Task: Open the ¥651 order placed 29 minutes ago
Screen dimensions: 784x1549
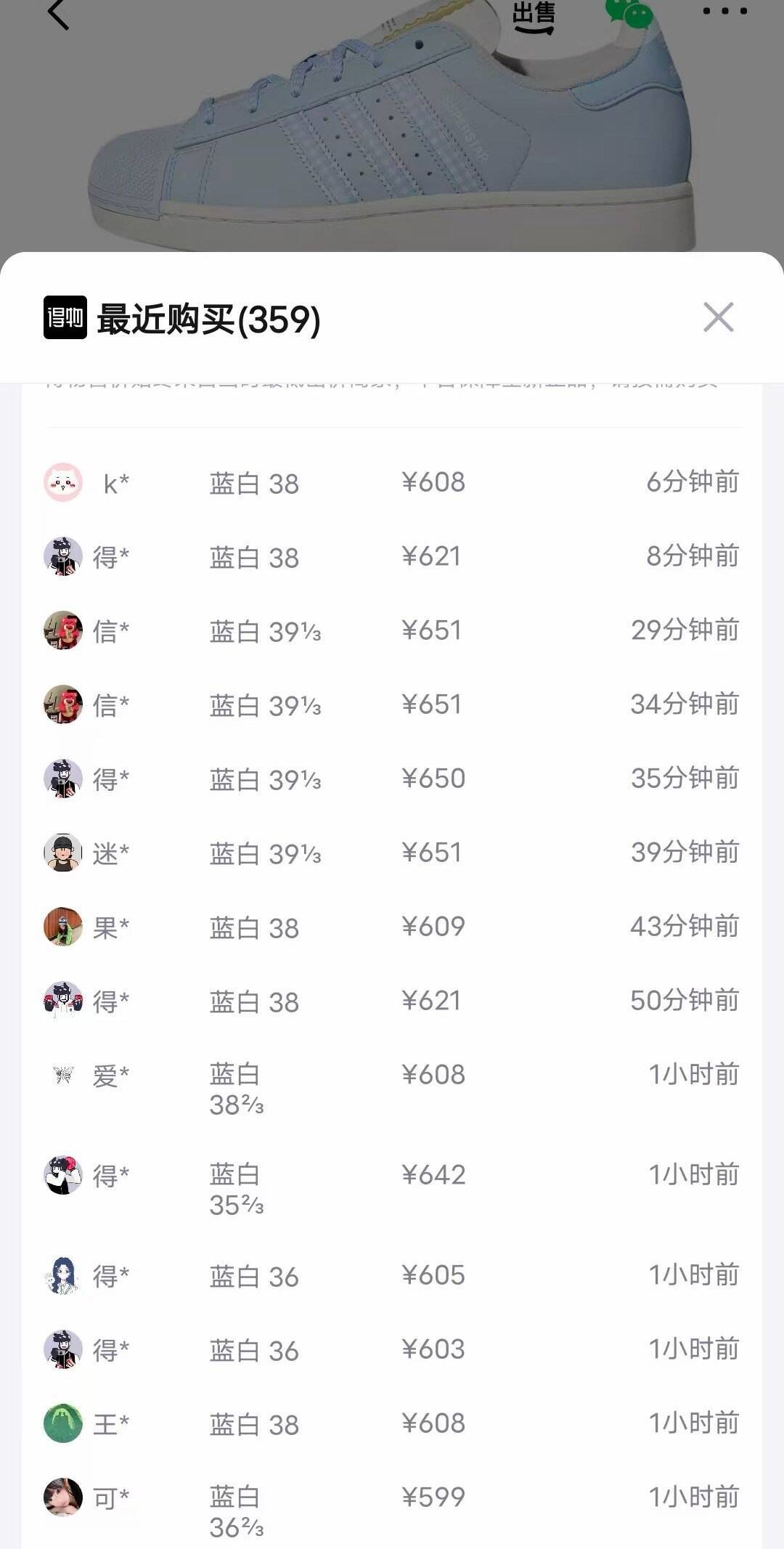Action: click(433, 630)
